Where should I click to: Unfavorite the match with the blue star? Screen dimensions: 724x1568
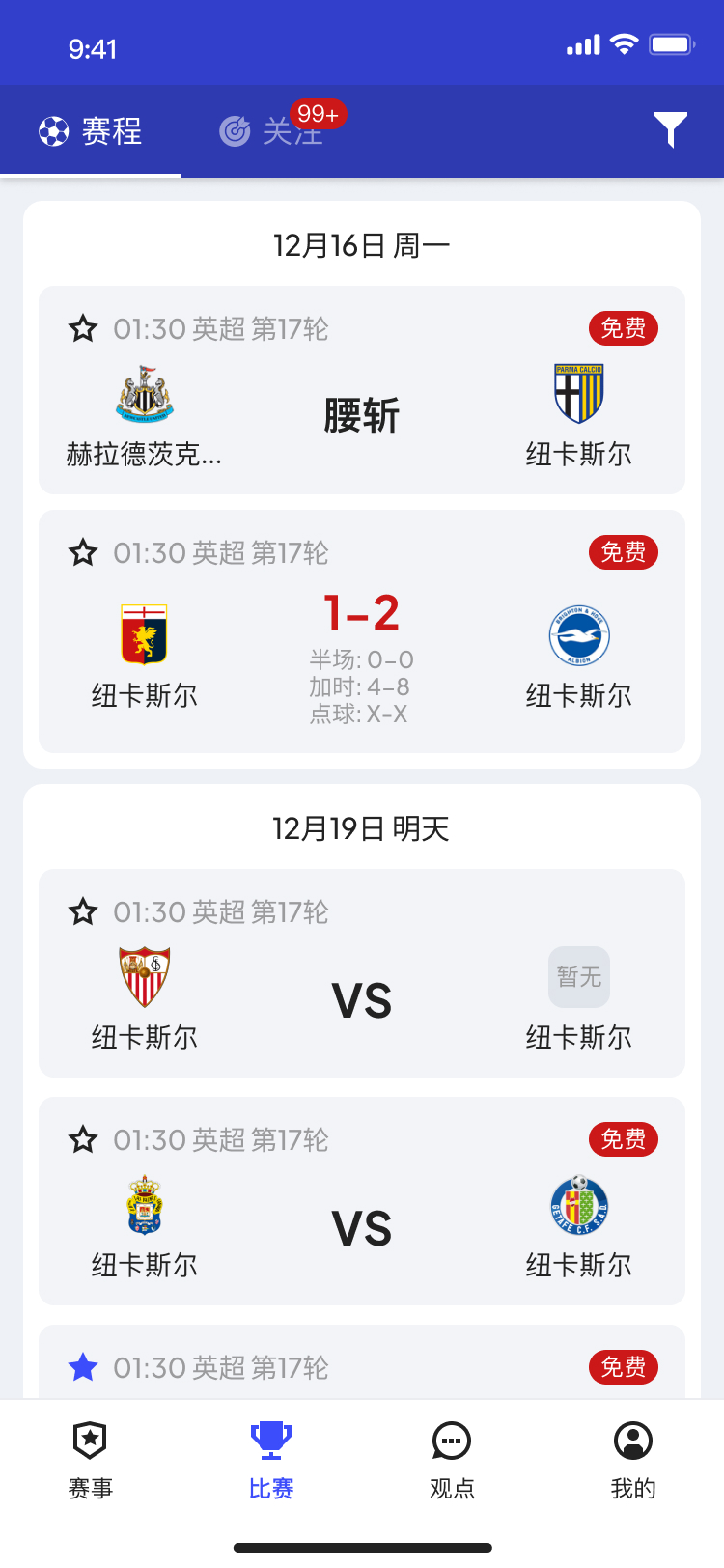click(83, 1367)
